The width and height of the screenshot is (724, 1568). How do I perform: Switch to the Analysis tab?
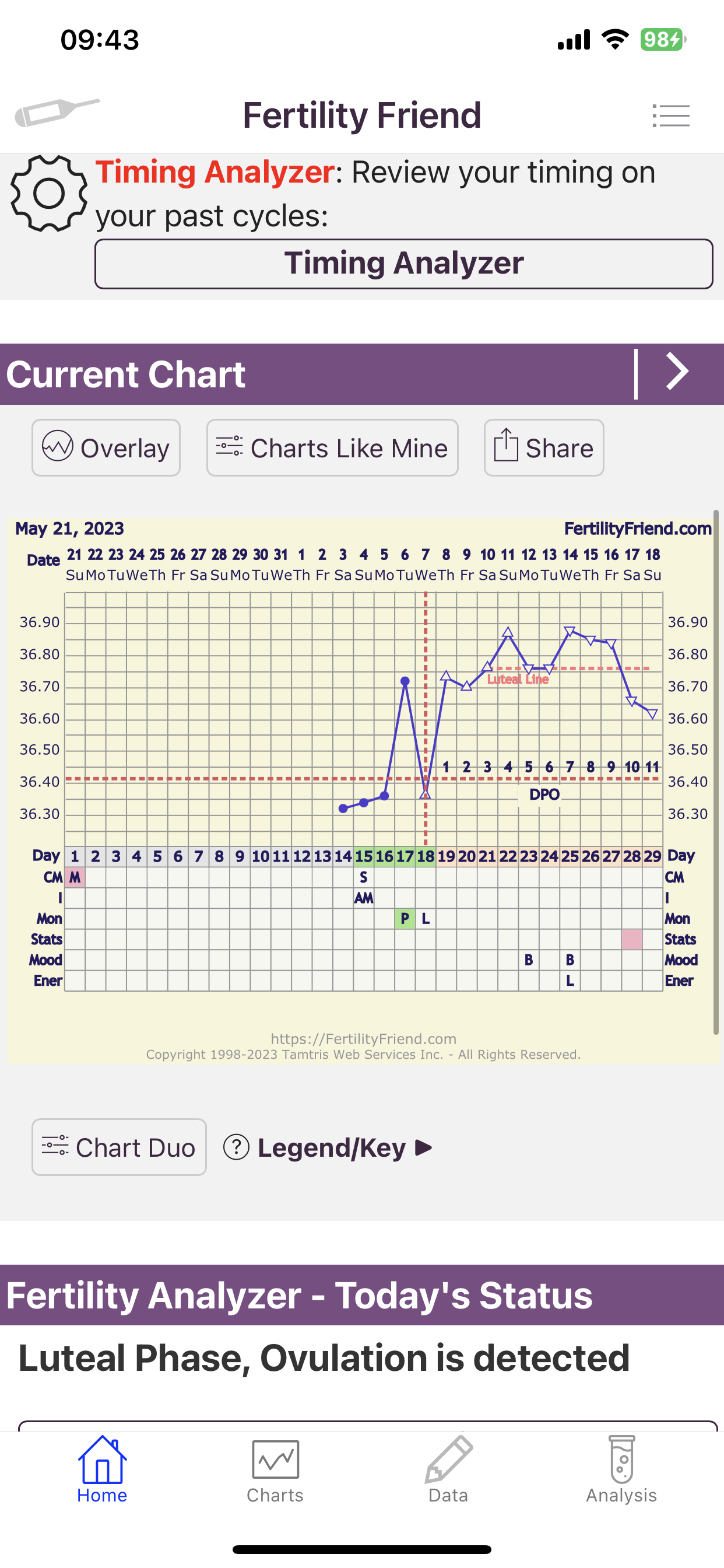click(621, 1471)
